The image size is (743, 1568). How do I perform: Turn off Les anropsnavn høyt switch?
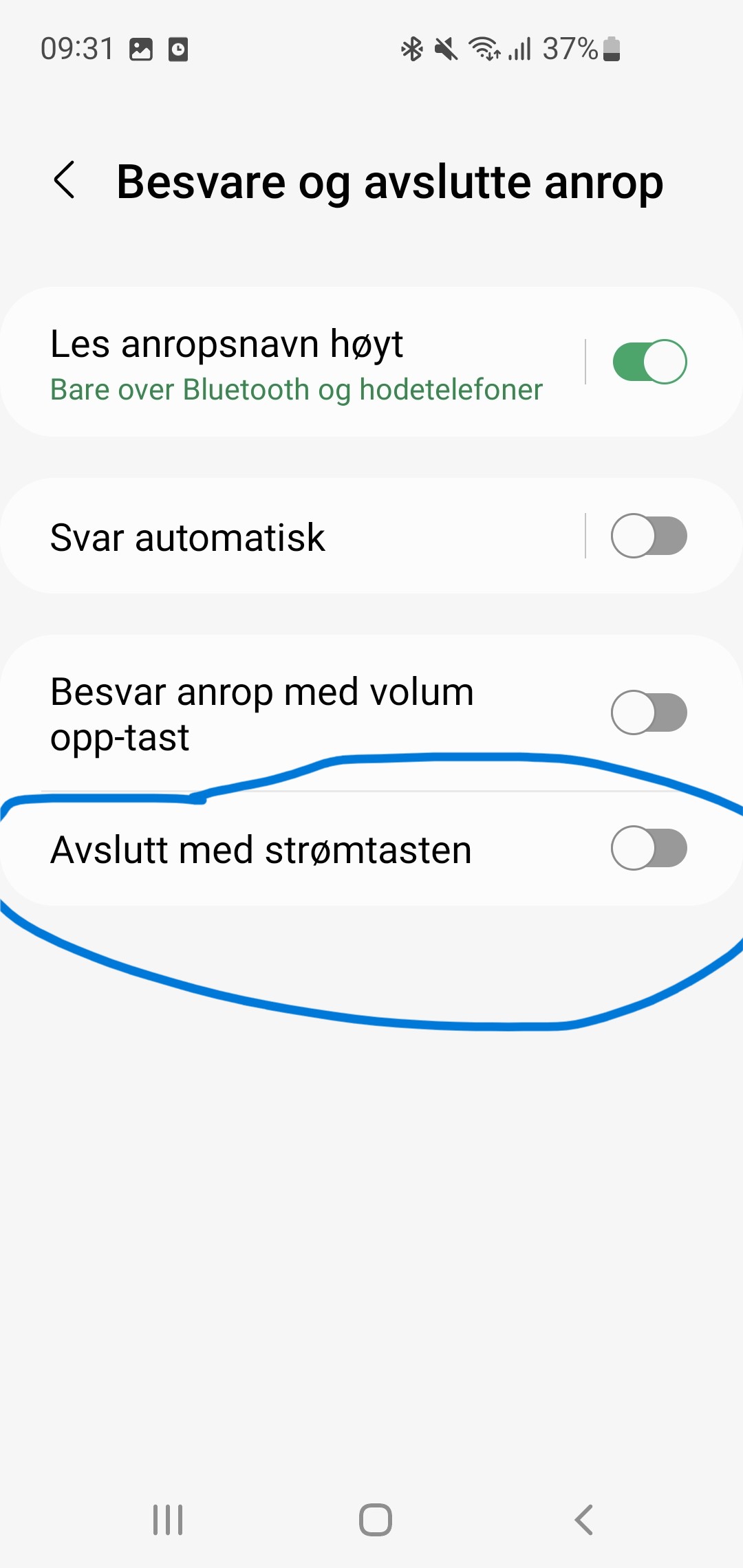649,362
